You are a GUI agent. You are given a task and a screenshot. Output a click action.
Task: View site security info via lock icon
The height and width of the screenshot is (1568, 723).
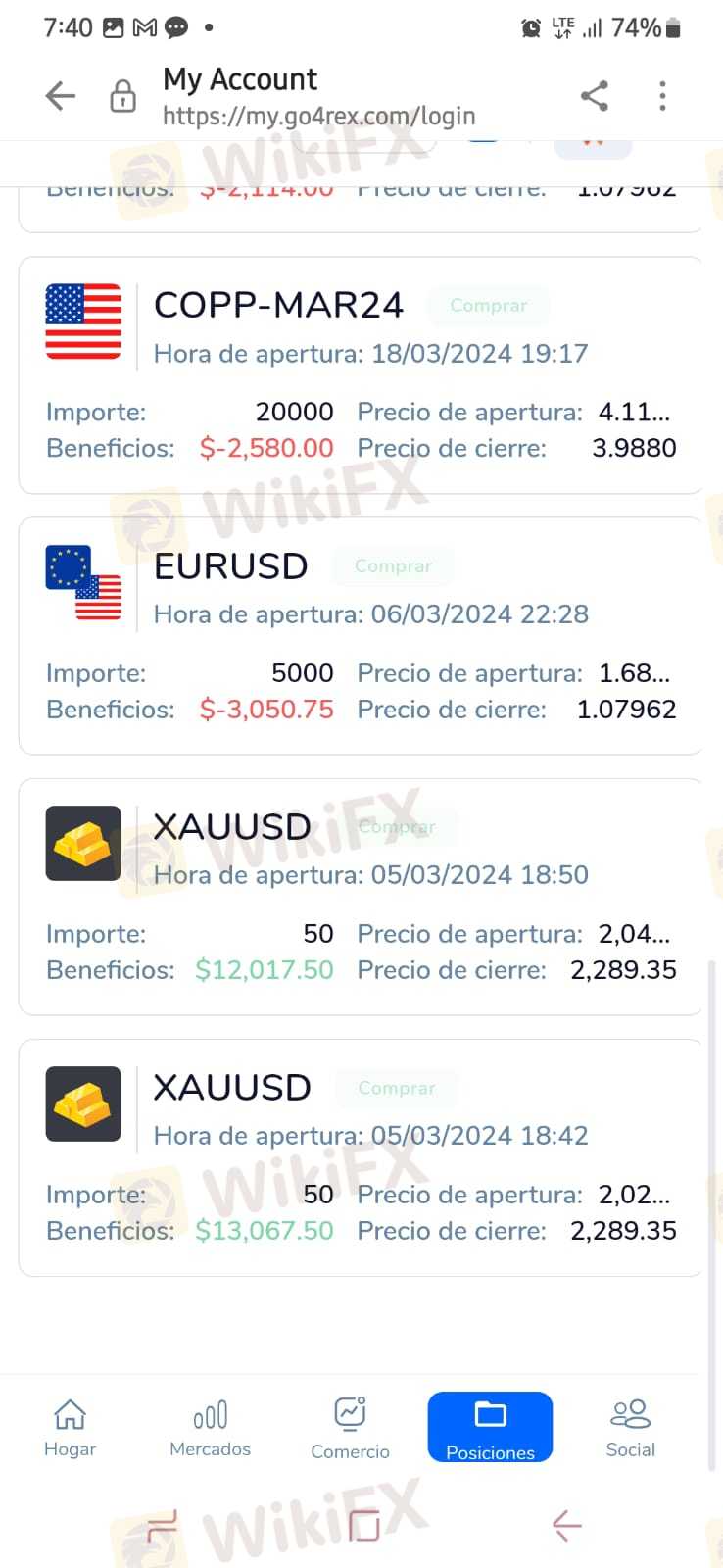click(x=122, y=96)
